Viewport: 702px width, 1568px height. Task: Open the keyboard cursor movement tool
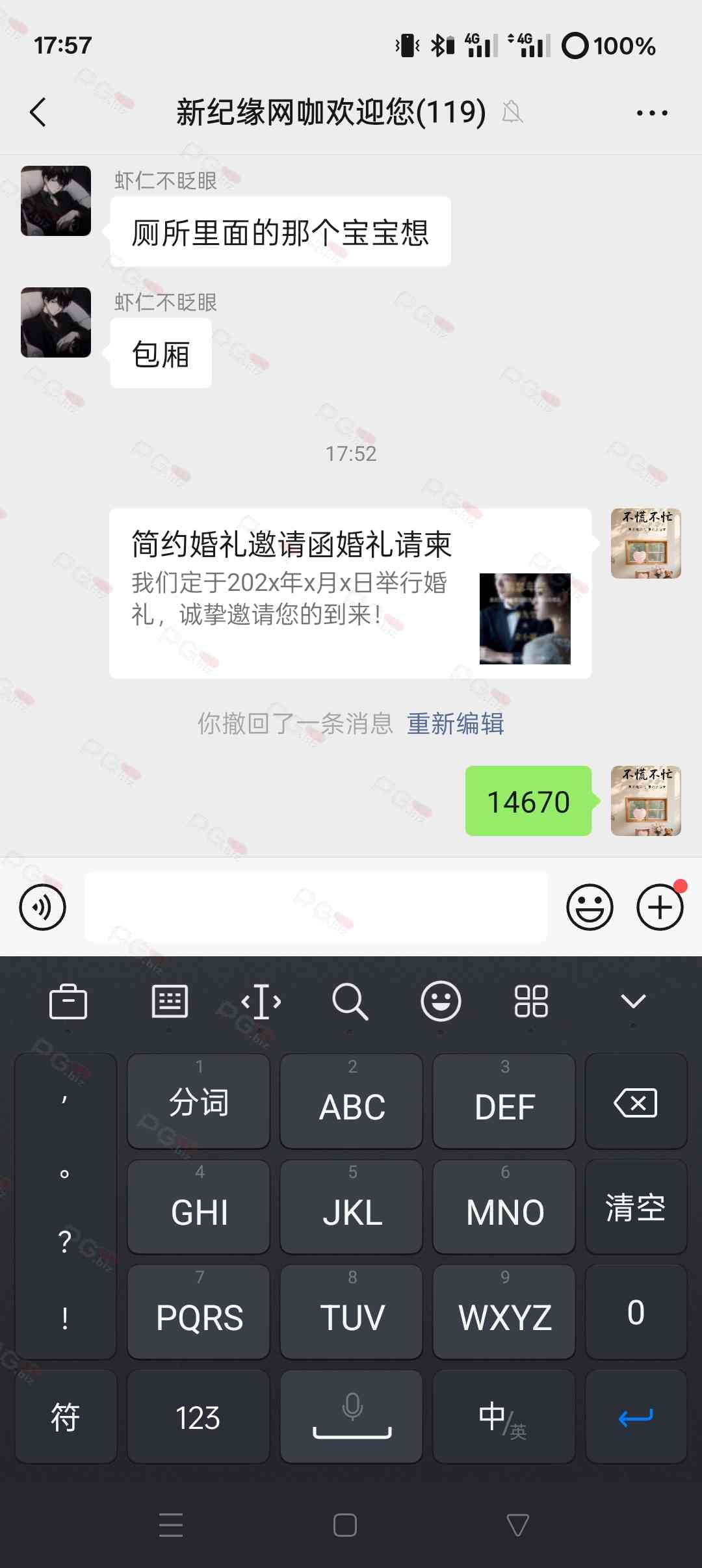pyautogui.click(x=261, y=1001)
